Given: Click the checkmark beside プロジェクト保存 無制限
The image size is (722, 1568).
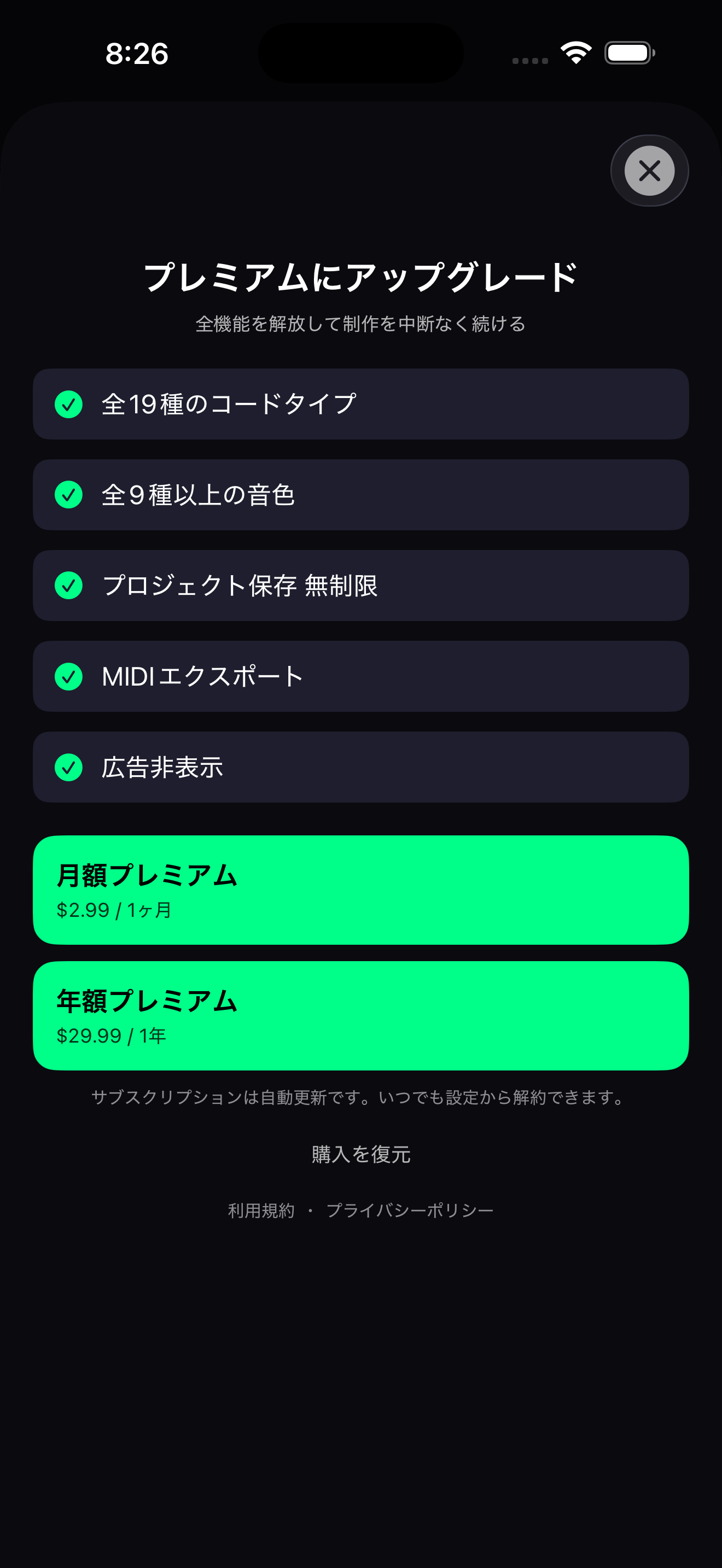Looking at the screenshot, I should coord(71,586).
